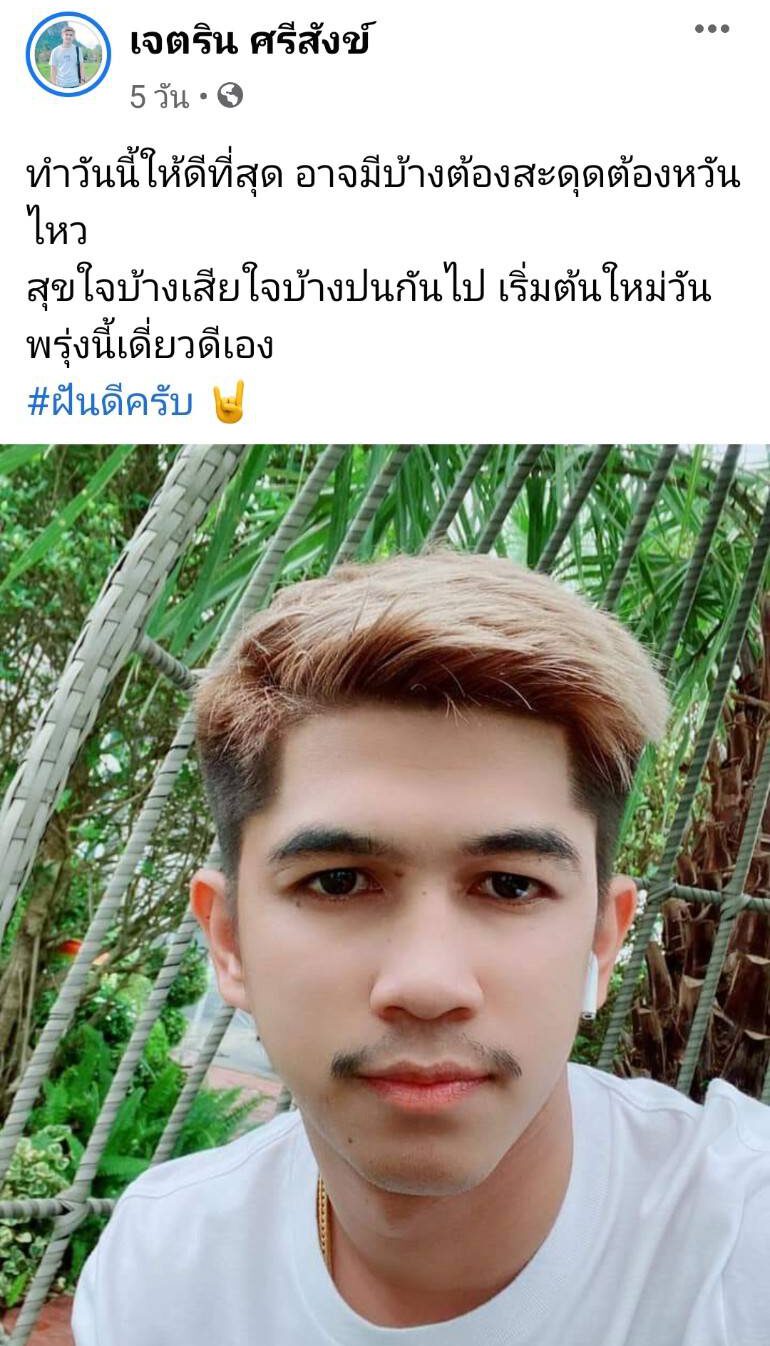
Task: Tap the #ฝันดีครับ hashtag
Action: (x=110, y=402)
